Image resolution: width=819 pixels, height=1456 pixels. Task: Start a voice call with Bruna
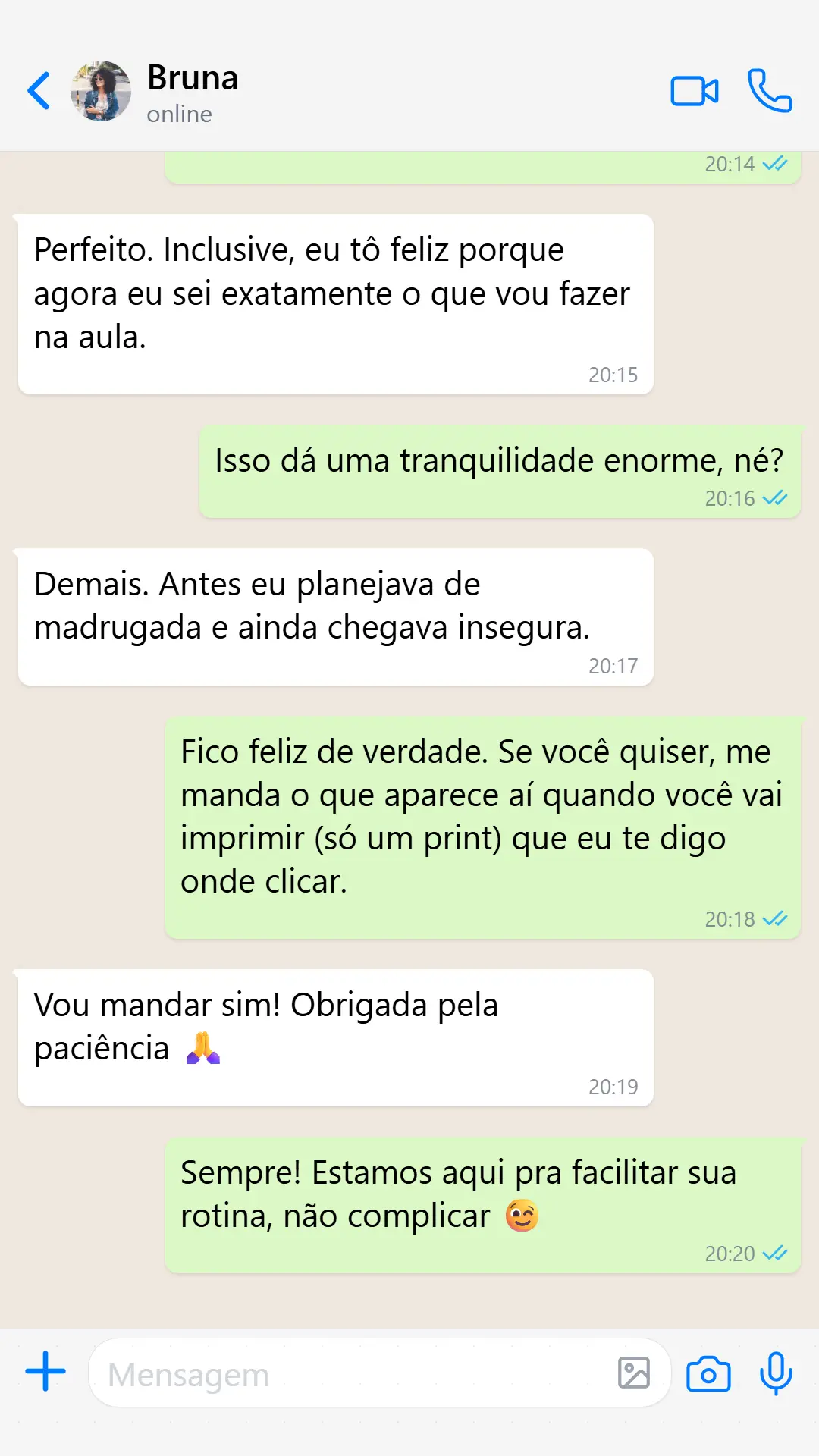click(x=769, y=92)
